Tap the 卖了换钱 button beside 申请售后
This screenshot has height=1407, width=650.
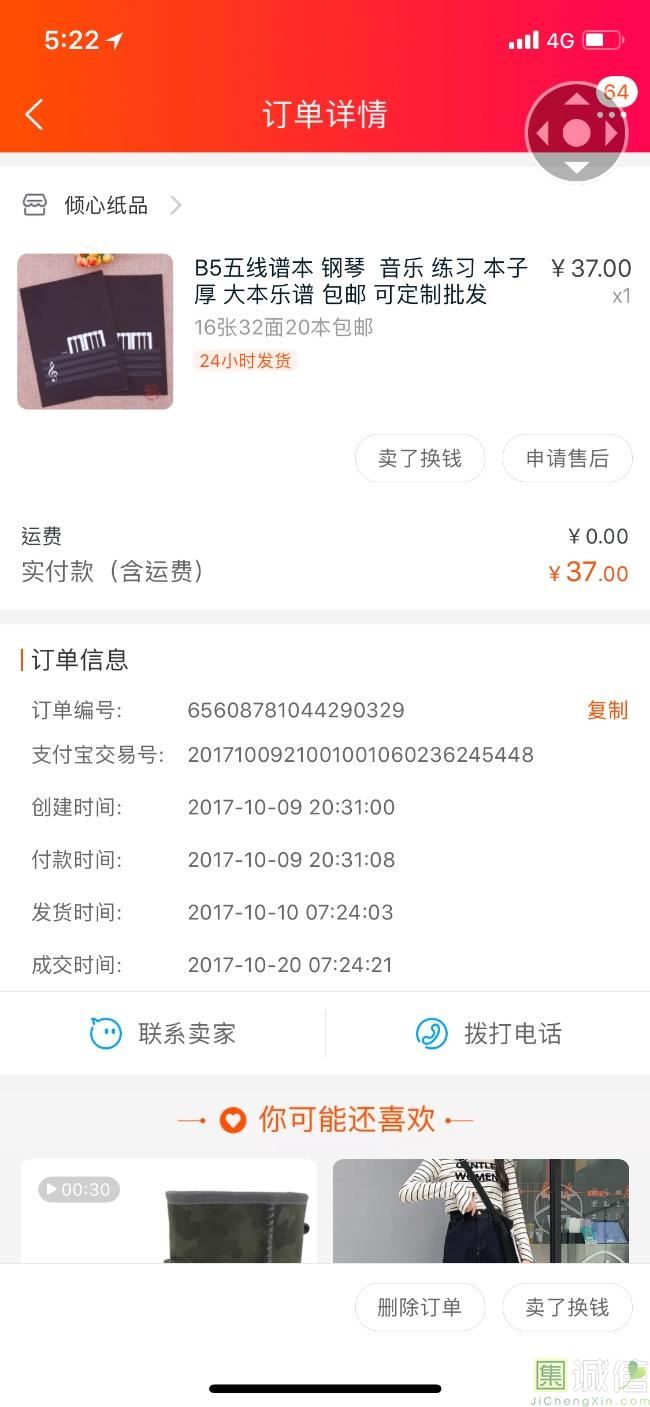click(420, 458)
